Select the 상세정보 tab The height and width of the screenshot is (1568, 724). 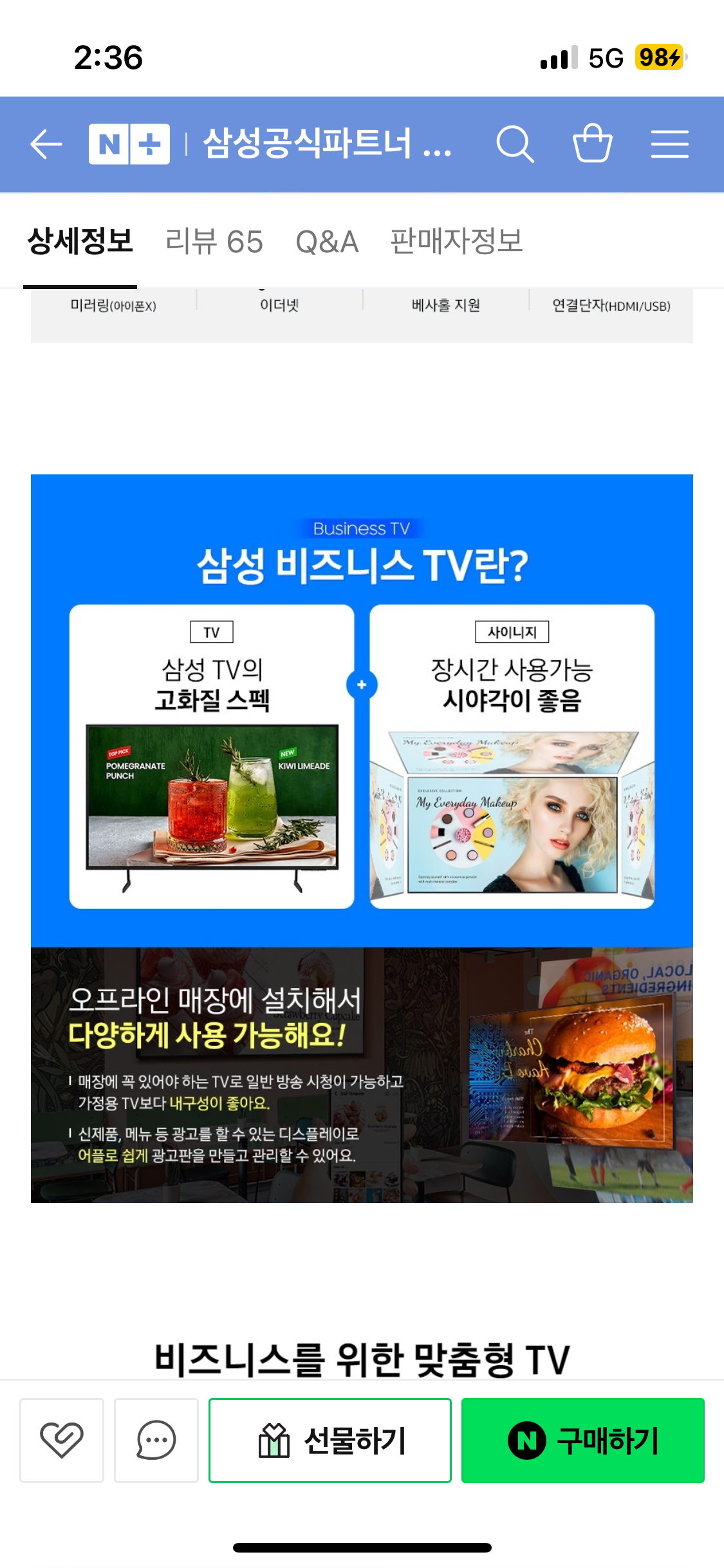(x=80, y=242)
